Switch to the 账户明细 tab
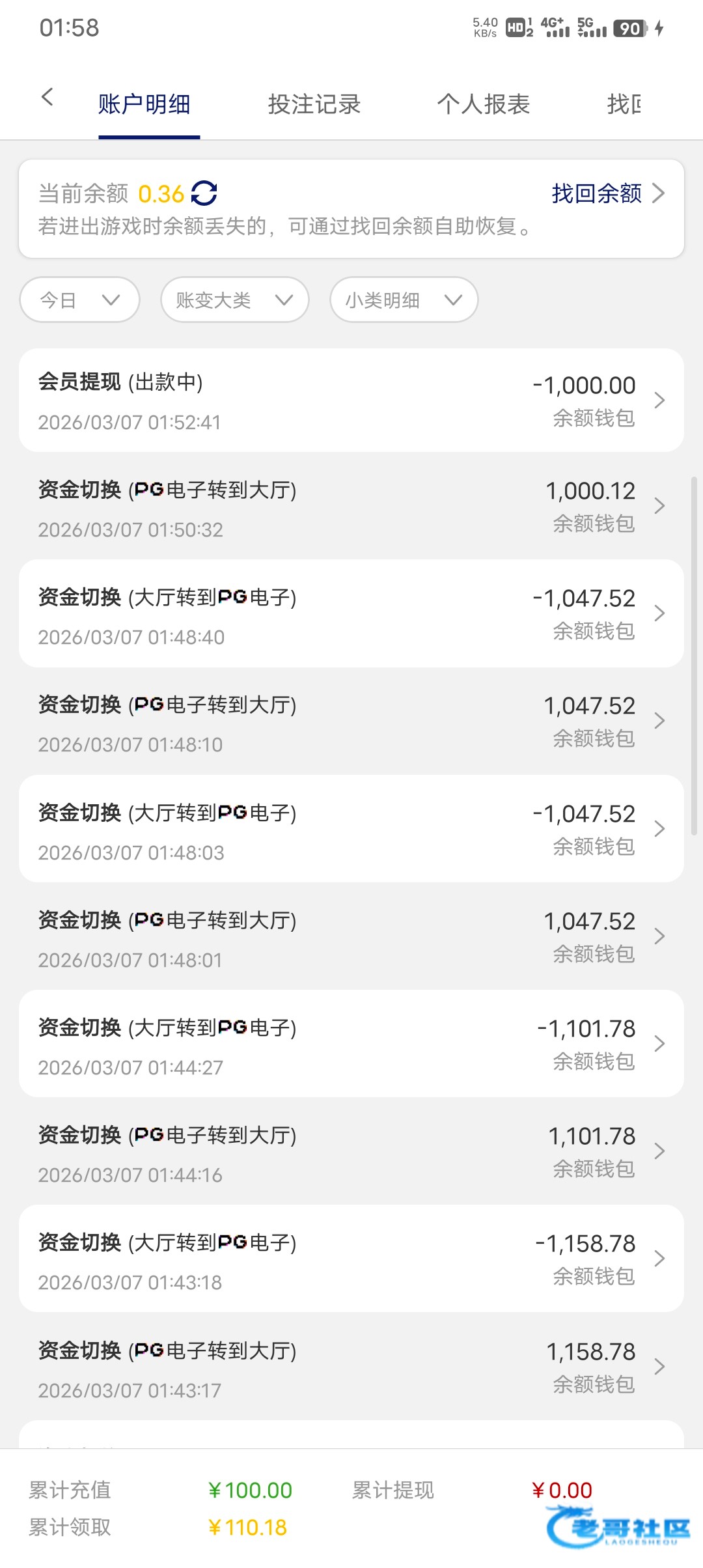Viewport: 703px width, 1568px height. [145, 104]
